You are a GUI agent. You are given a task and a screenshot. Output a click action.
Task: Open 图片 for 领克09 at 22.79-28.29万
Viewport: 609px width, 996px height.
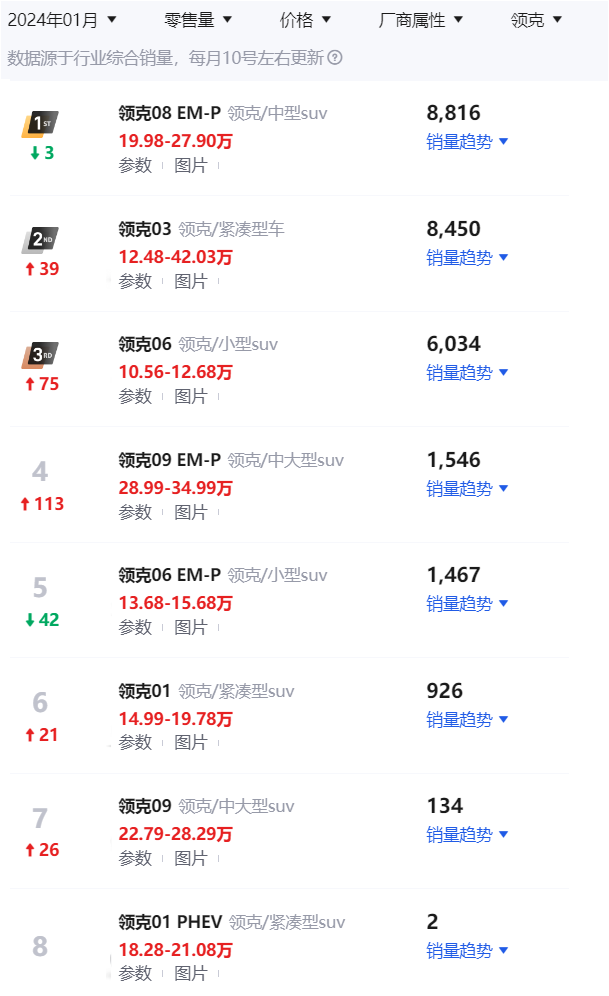pos(191,859)
